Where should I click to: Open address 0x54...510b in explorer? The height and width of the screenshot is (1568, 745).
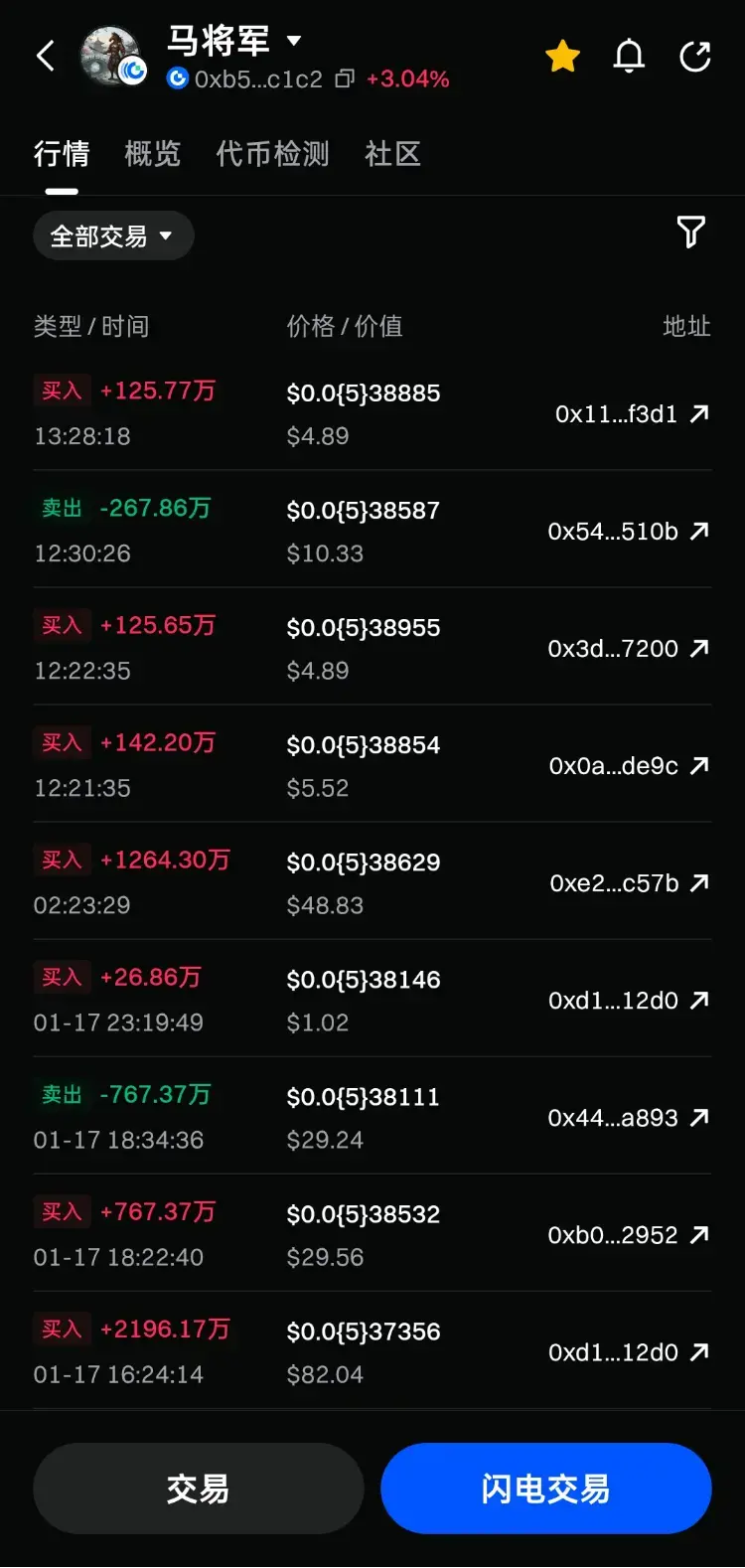pyautogui.click(x=629, y=532)
